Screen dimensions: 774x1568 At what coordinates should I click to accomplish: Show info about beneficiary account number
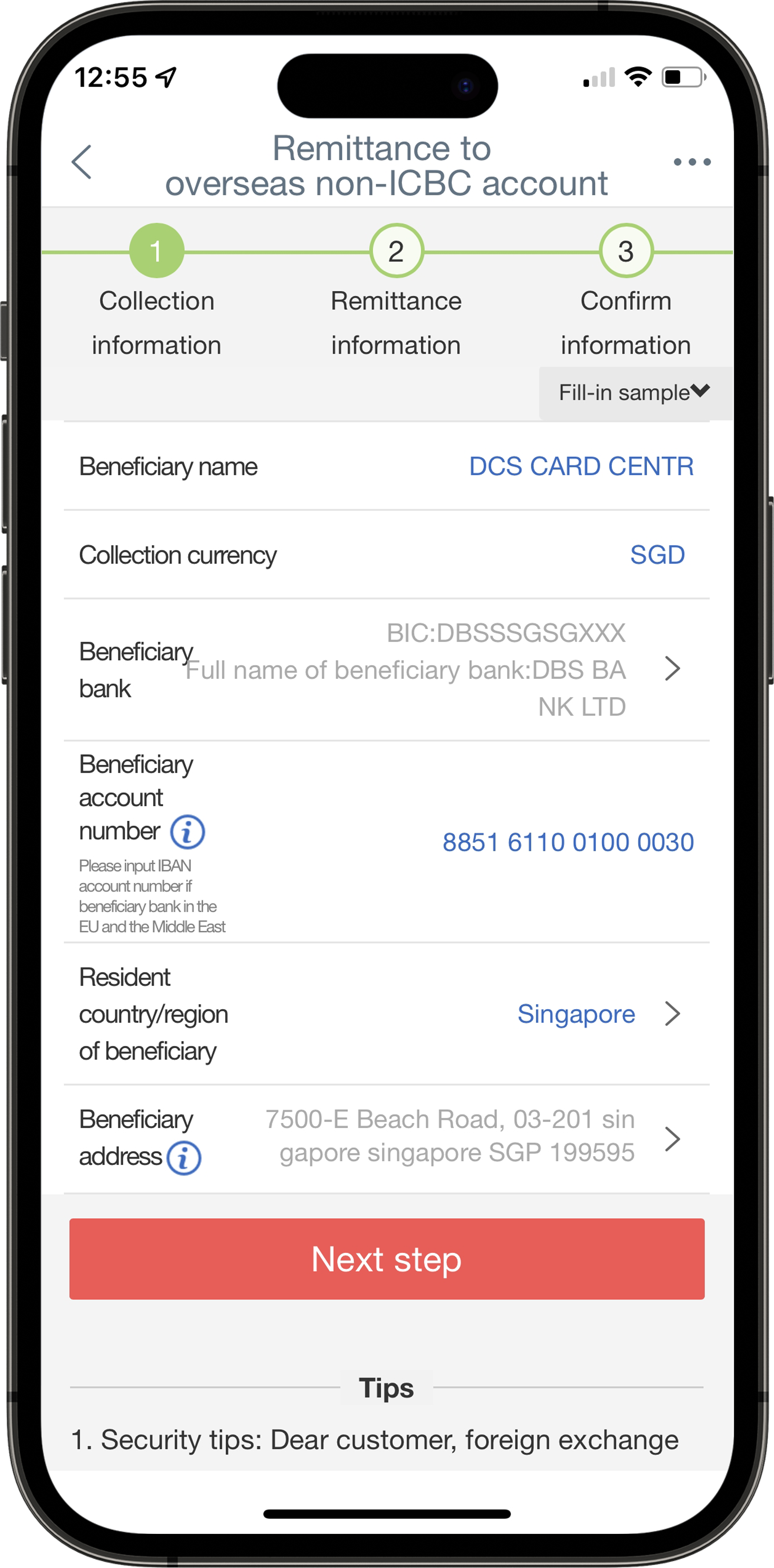[188, 832]
